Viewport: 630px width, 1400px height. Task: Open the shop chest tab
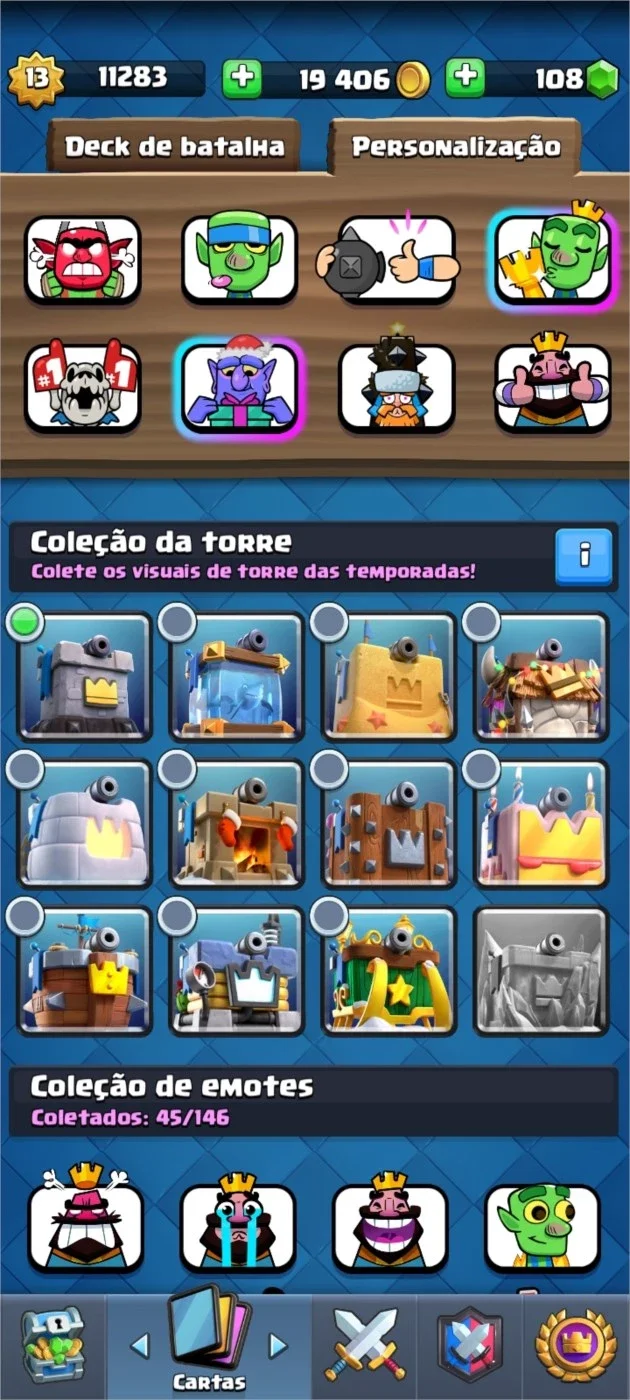[x=54, y=1346]
